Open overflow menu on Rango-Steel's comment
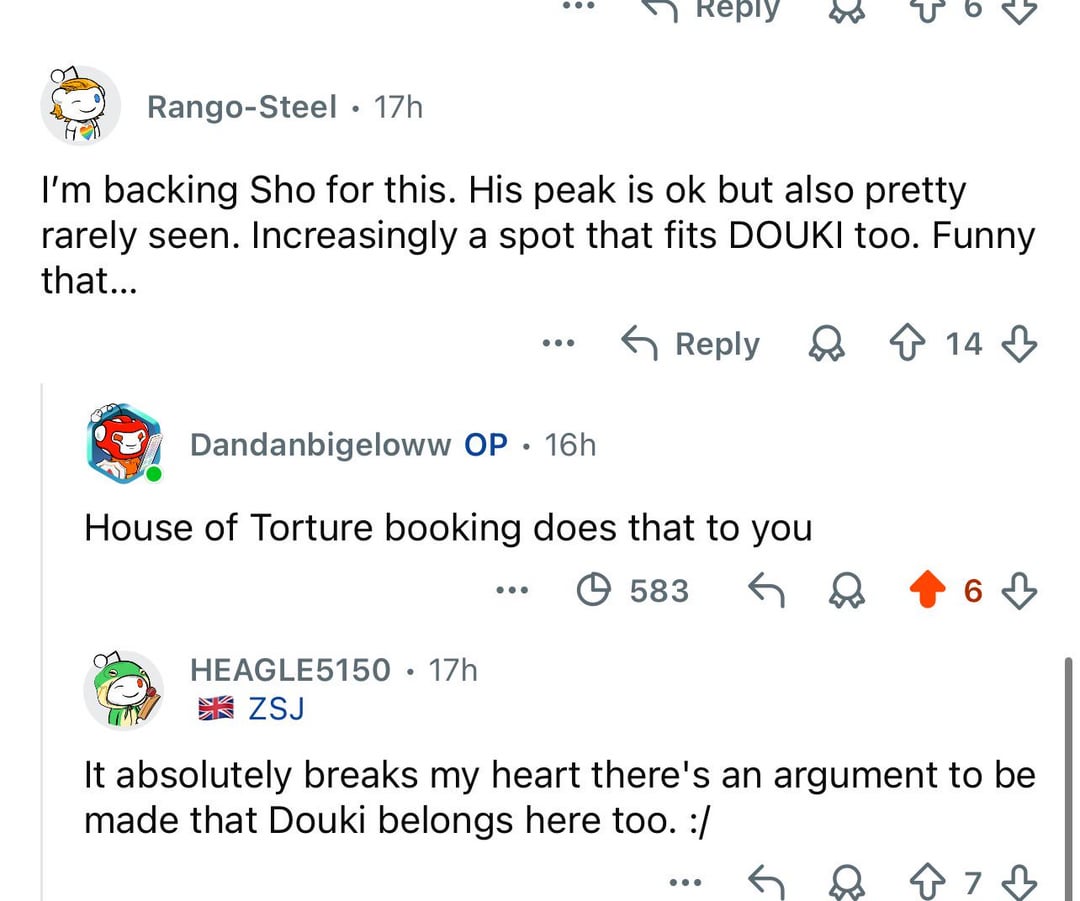This screenshot has height=901, width=1080. (558, 344)
